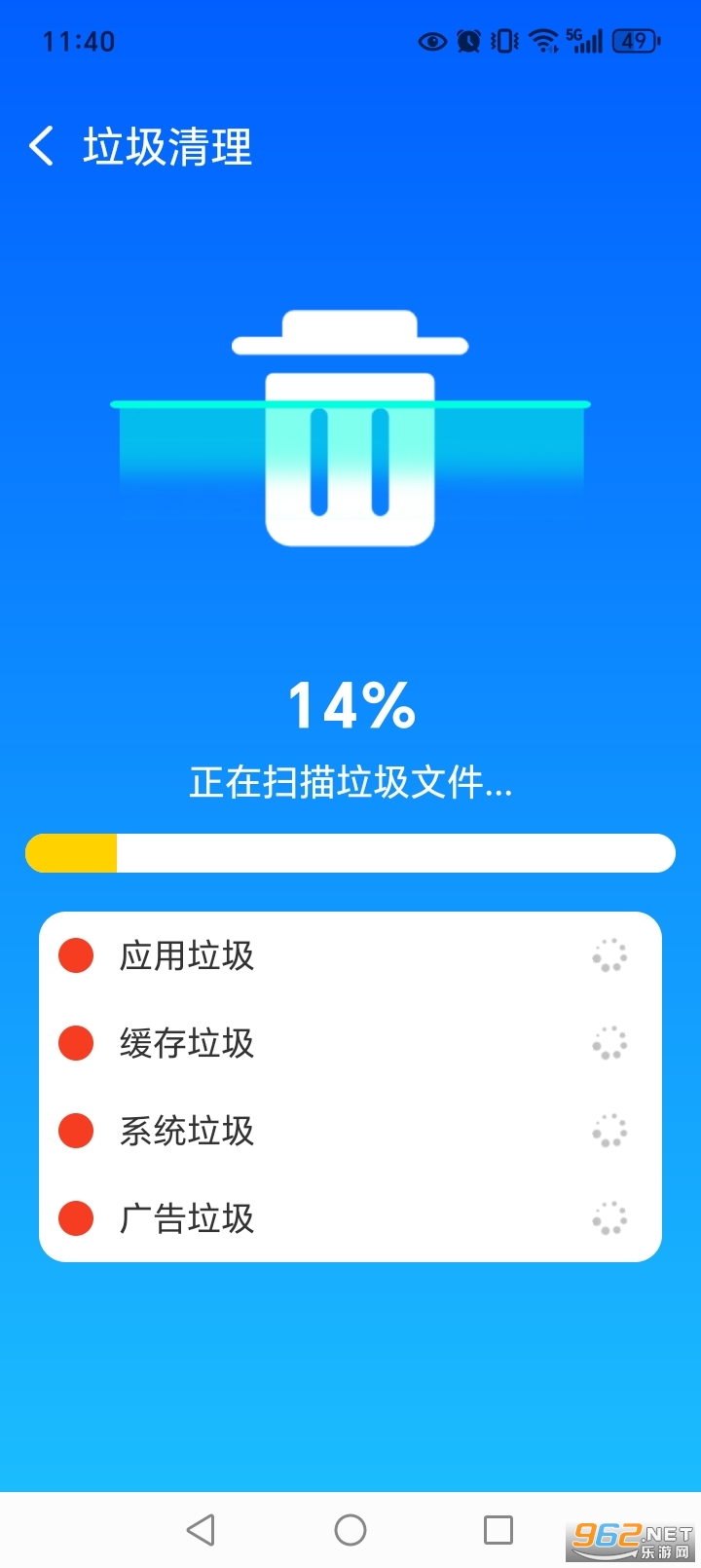
Task: Click the red dot beside 广告垃圾
Action: click(x=75, y=1218)
